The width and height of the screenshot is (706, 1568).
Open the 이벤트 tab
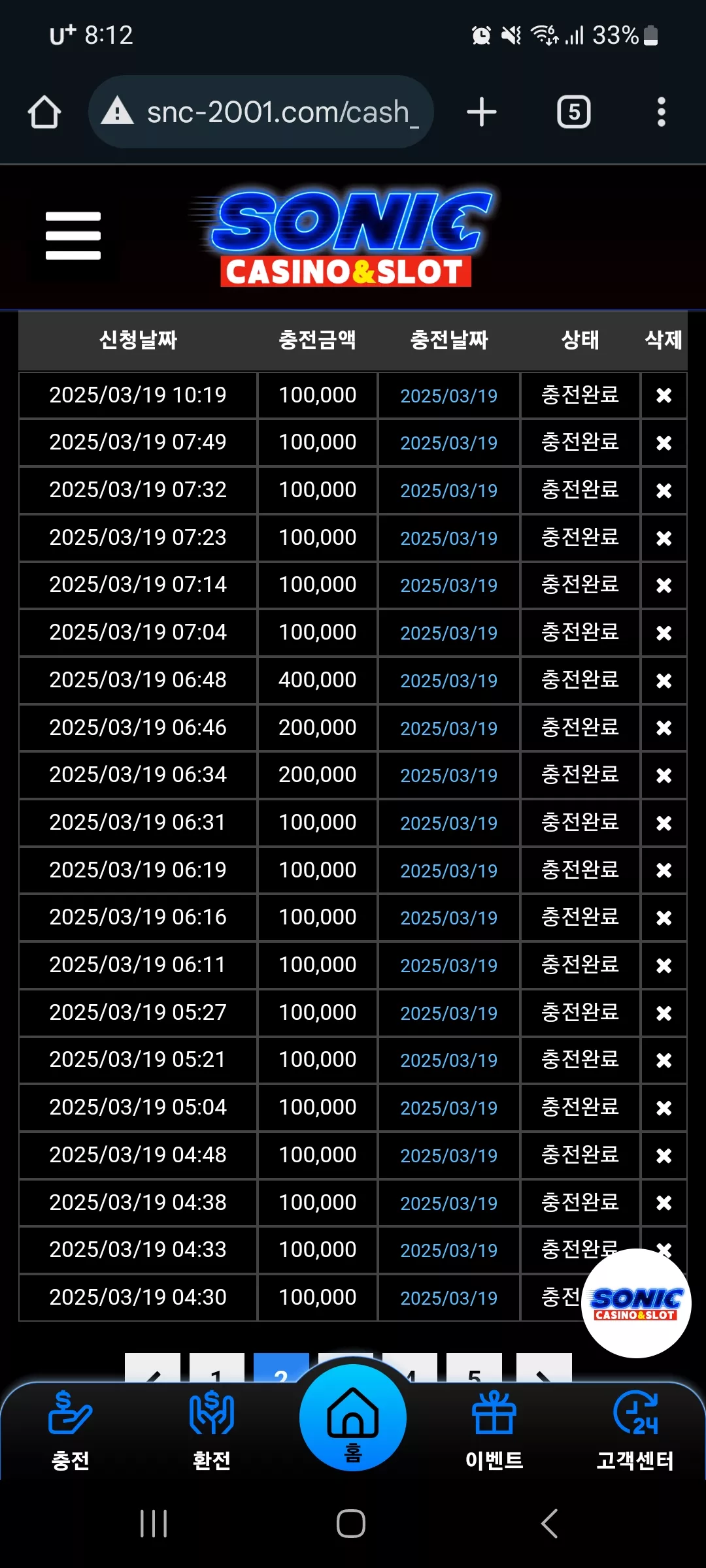494,1431
